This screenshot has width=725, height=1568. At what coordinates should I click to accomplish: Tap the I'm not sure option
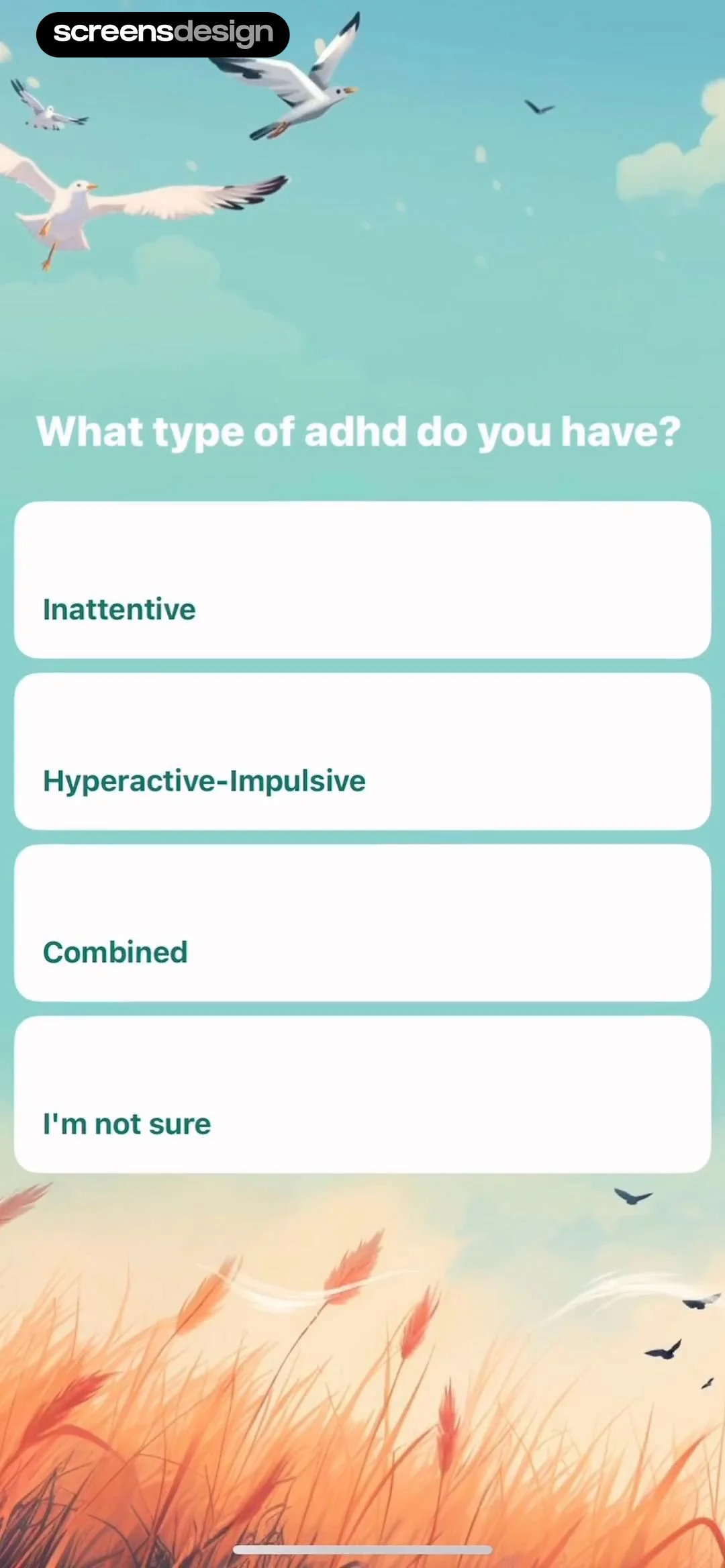(x=362, y=1095)
